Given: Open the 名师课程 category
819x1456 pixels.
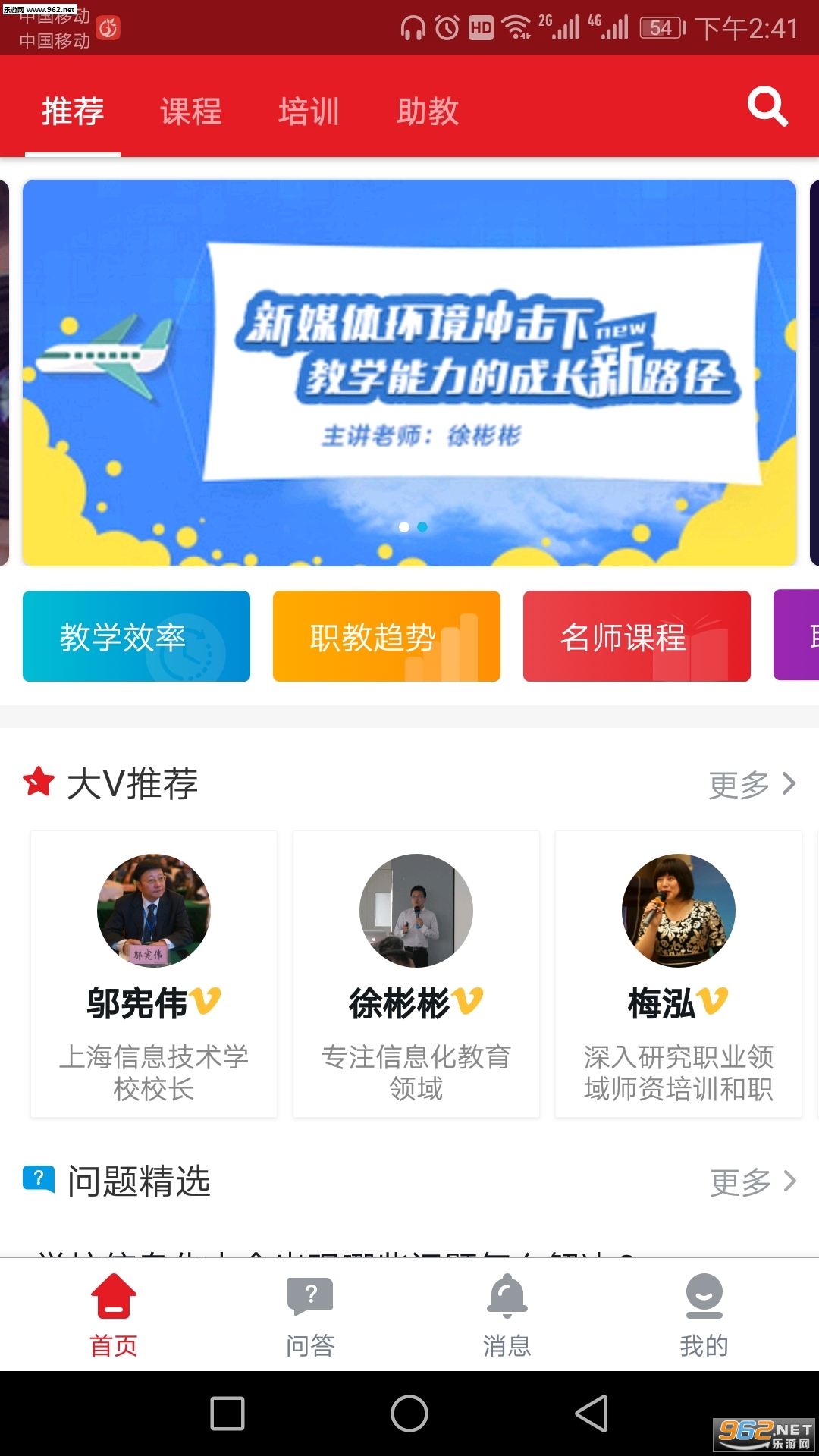Looking at the screenshot, I should point(637,636).
